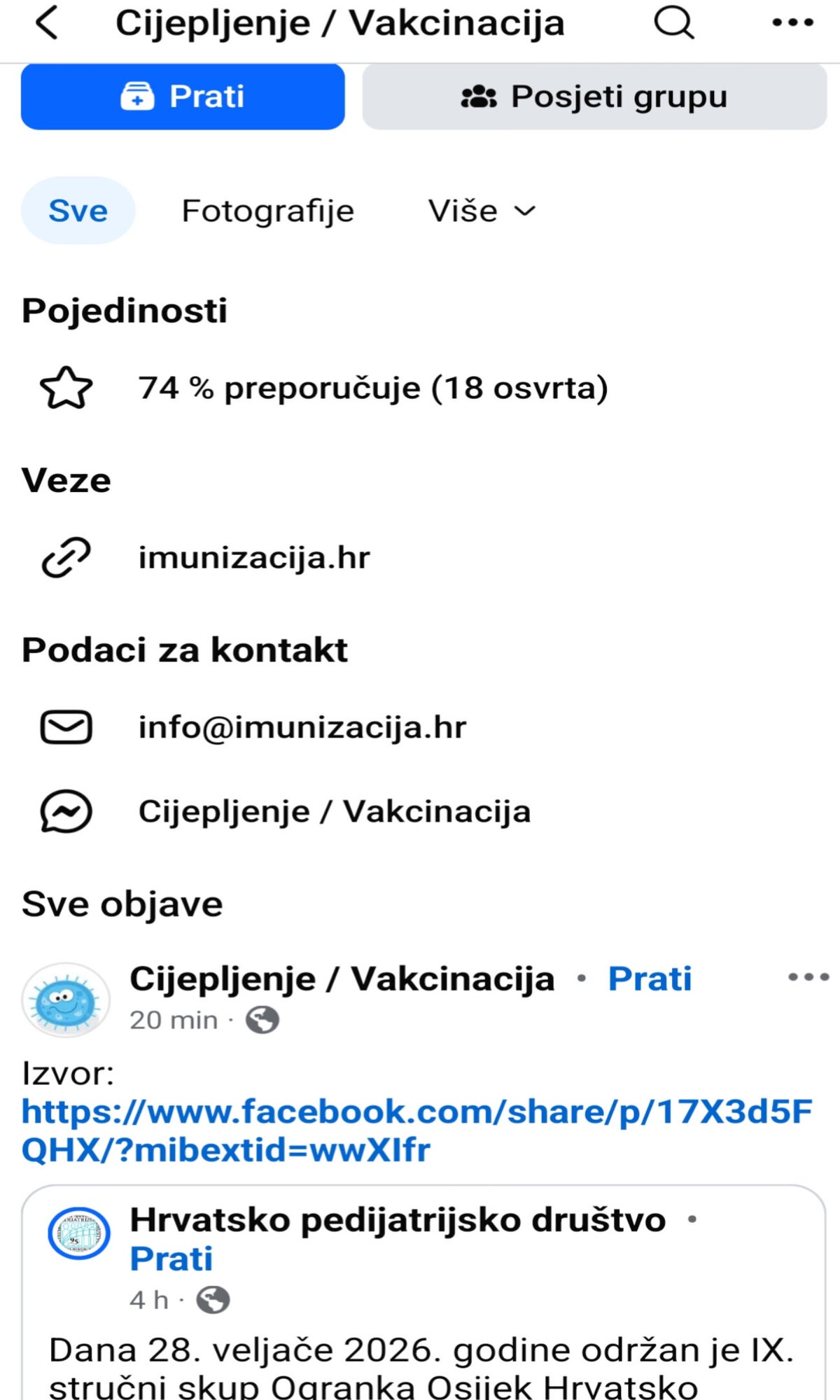Expand the Više dropdown
The width and height of the screenshot is (840, 1400).
click(x=482, y=211)
